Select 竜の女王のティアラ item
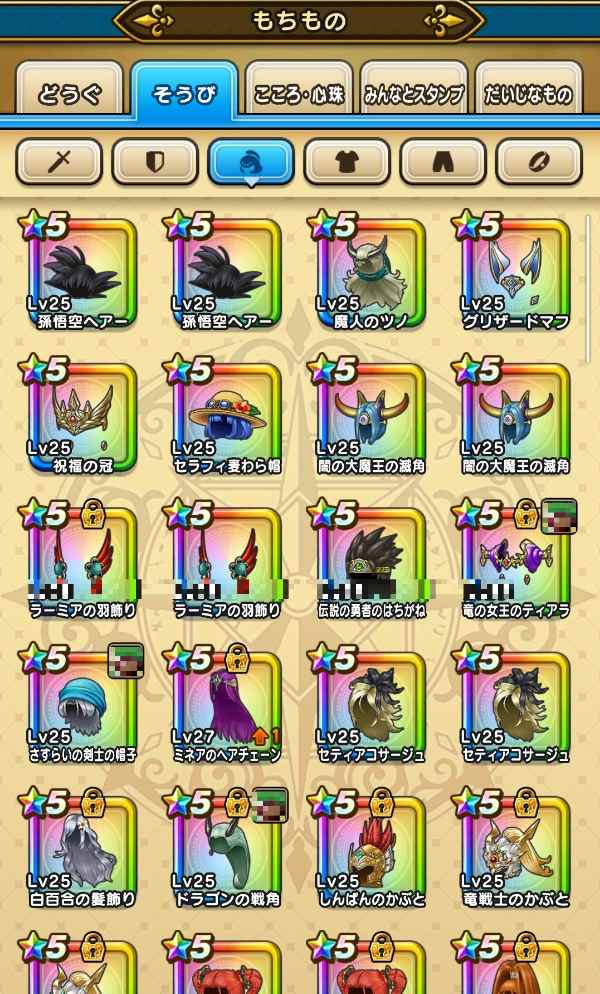This screenshot has width=600, height=994. point(515,560)
